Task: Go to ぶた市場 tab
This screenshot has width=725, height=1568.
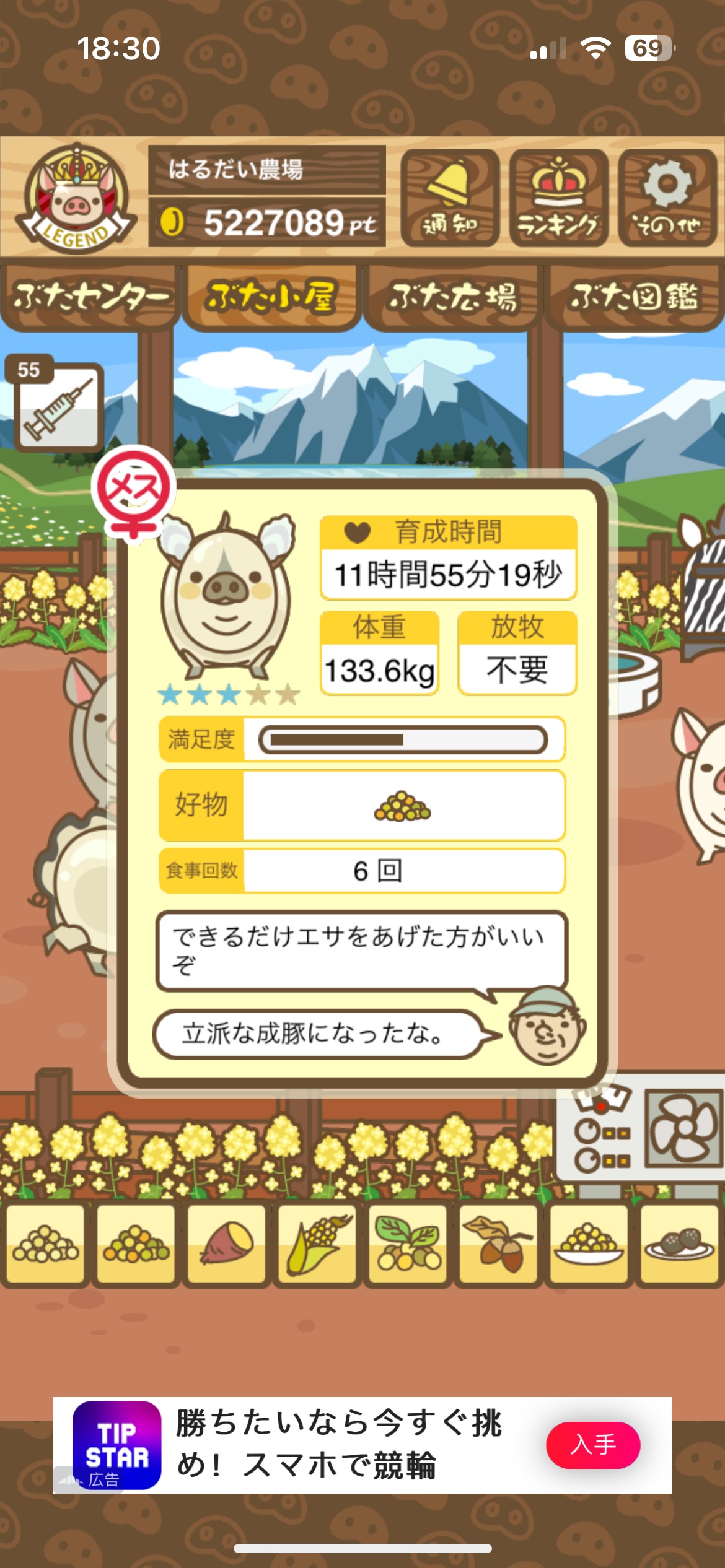Action: pyautogui.click(x=452, y=297)
